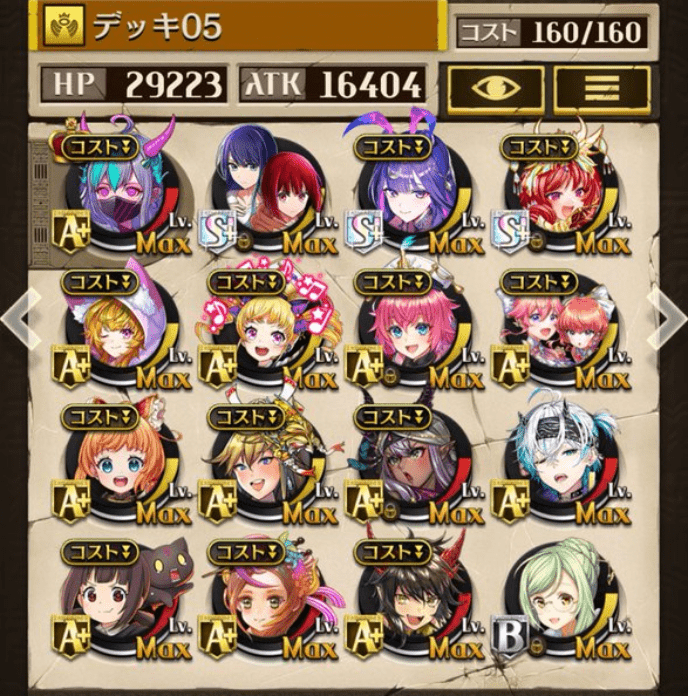Open the list menu button
688x696 pixels.
point(601,89)
